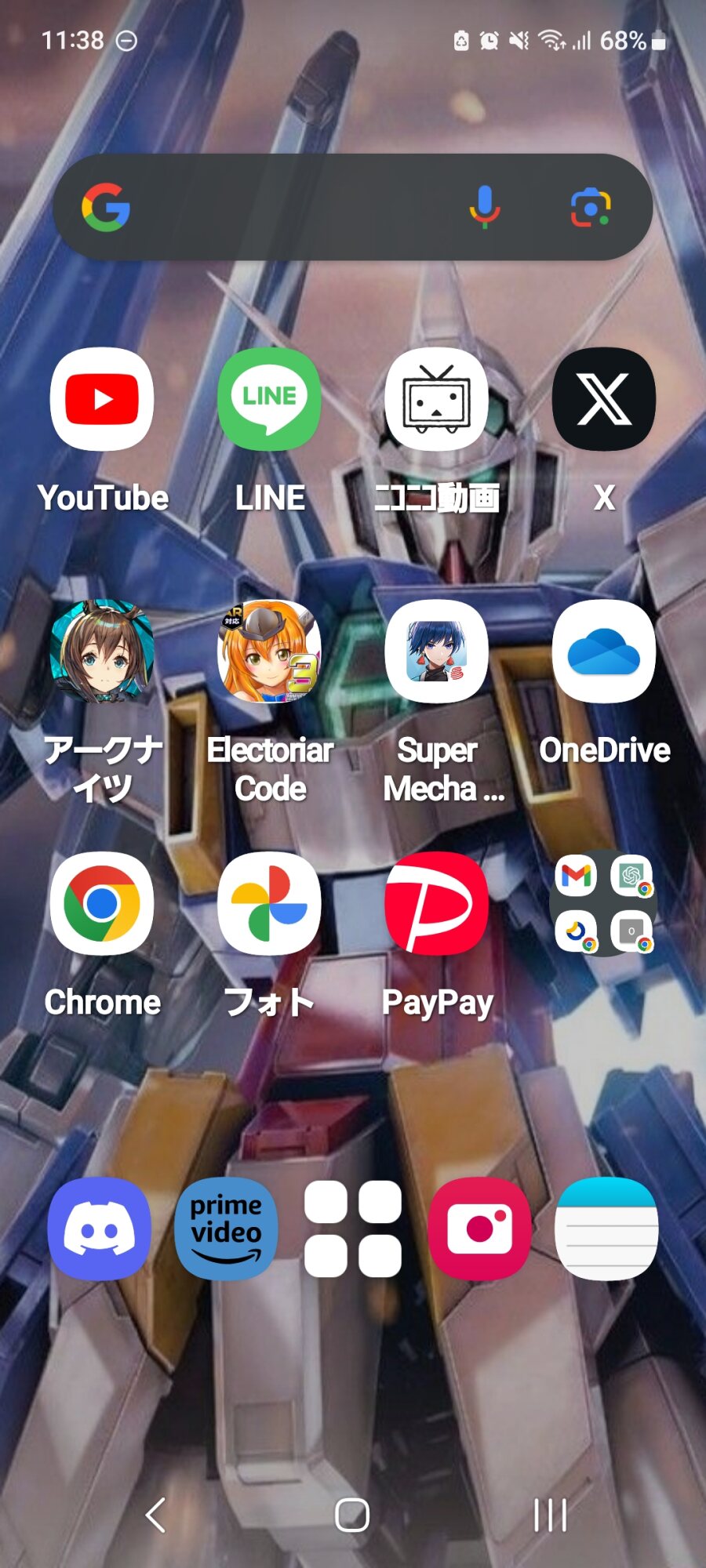Launch the Super Mecha game

[436, 652]
